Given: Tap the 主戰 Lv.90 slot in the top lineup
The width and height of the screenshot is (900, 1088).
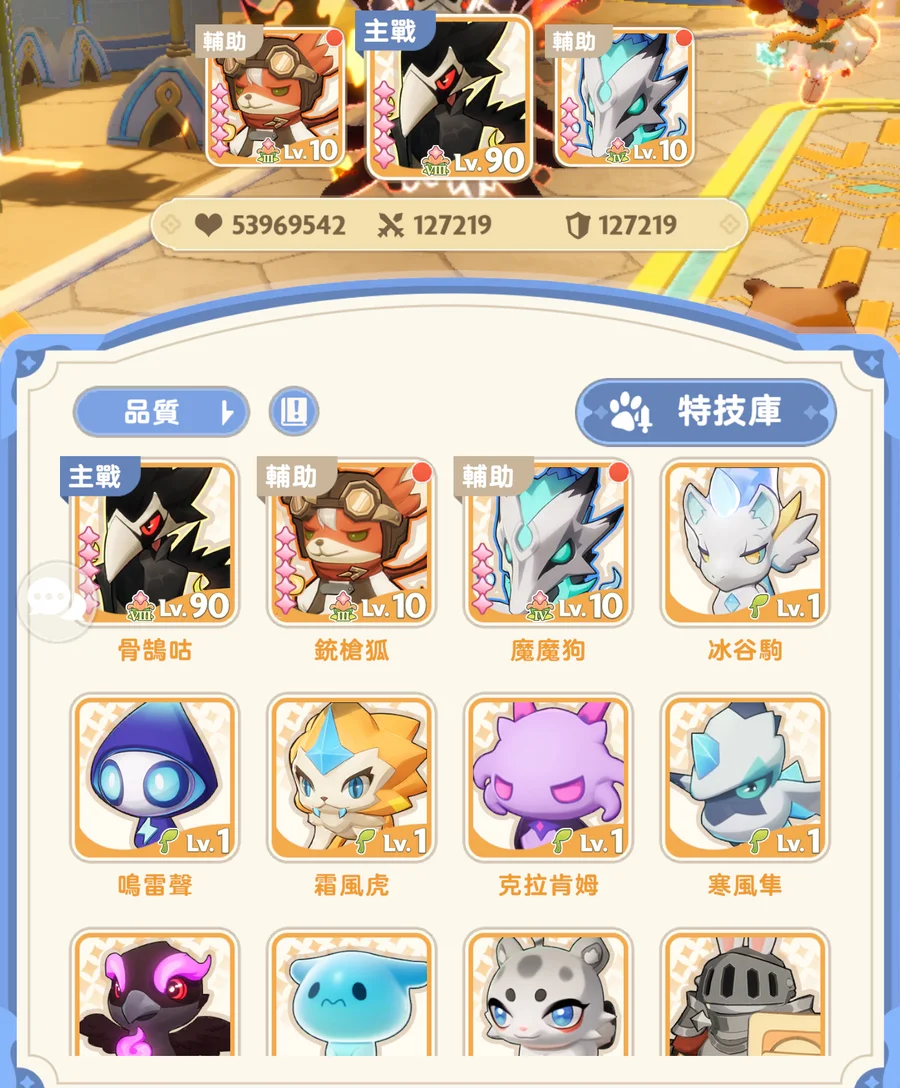Looking at the screenshot, I should point(449,98).
